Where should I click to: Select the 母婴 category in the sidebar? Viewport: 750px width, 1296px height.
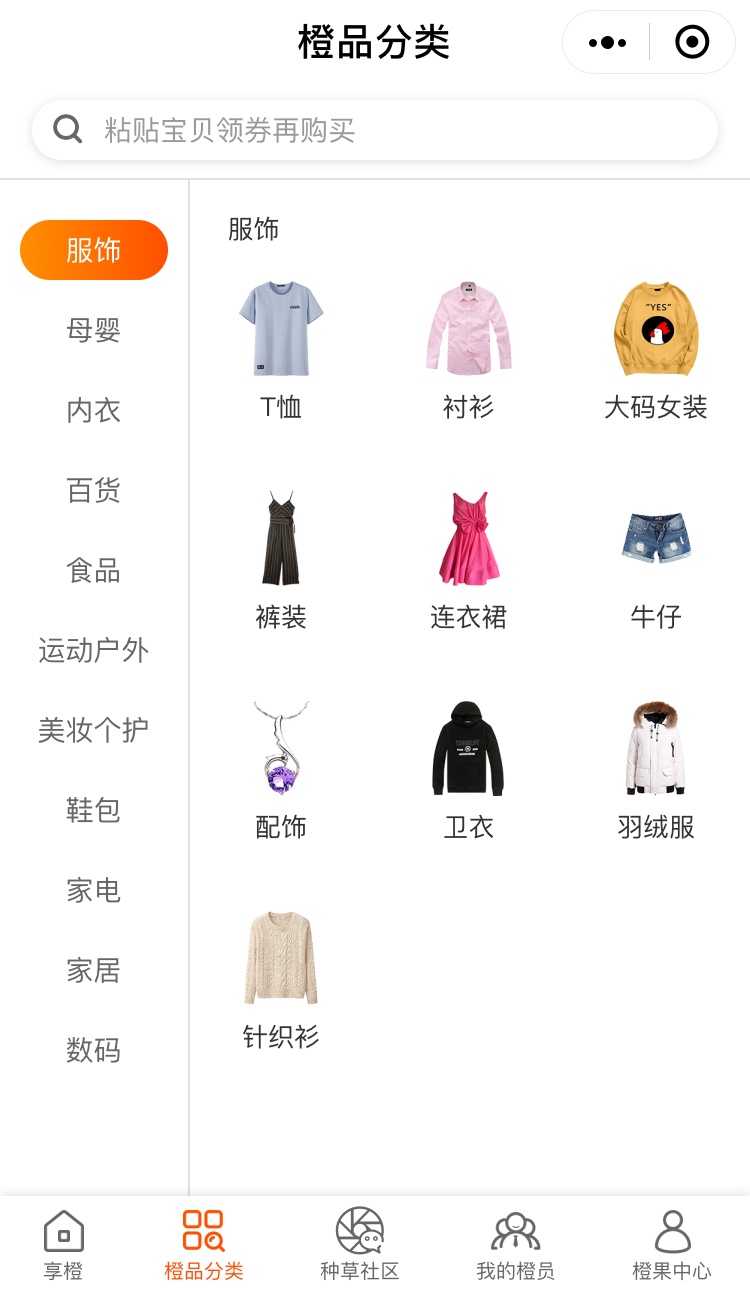pyautogui.click(x=94, y=330)
